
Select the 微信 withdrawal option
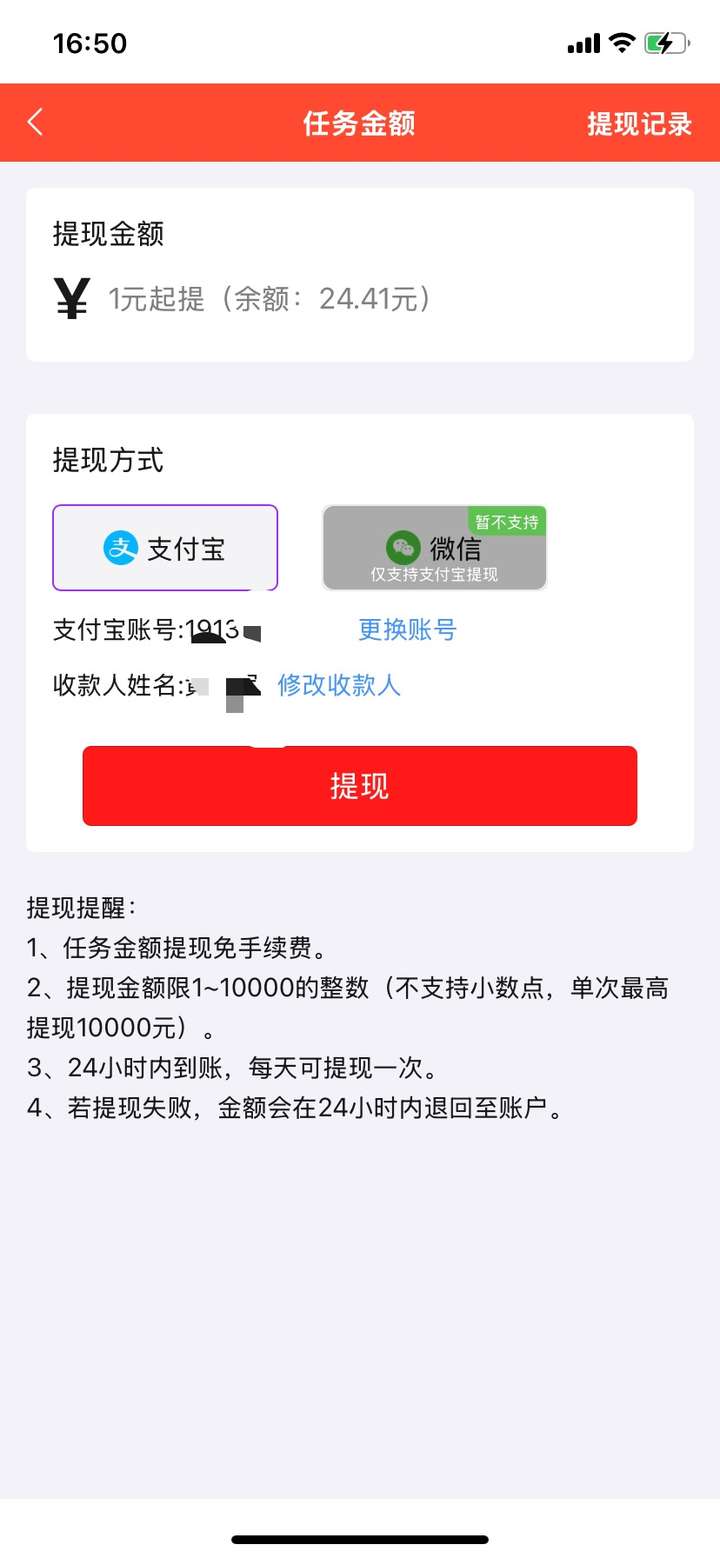pos(434,548)
